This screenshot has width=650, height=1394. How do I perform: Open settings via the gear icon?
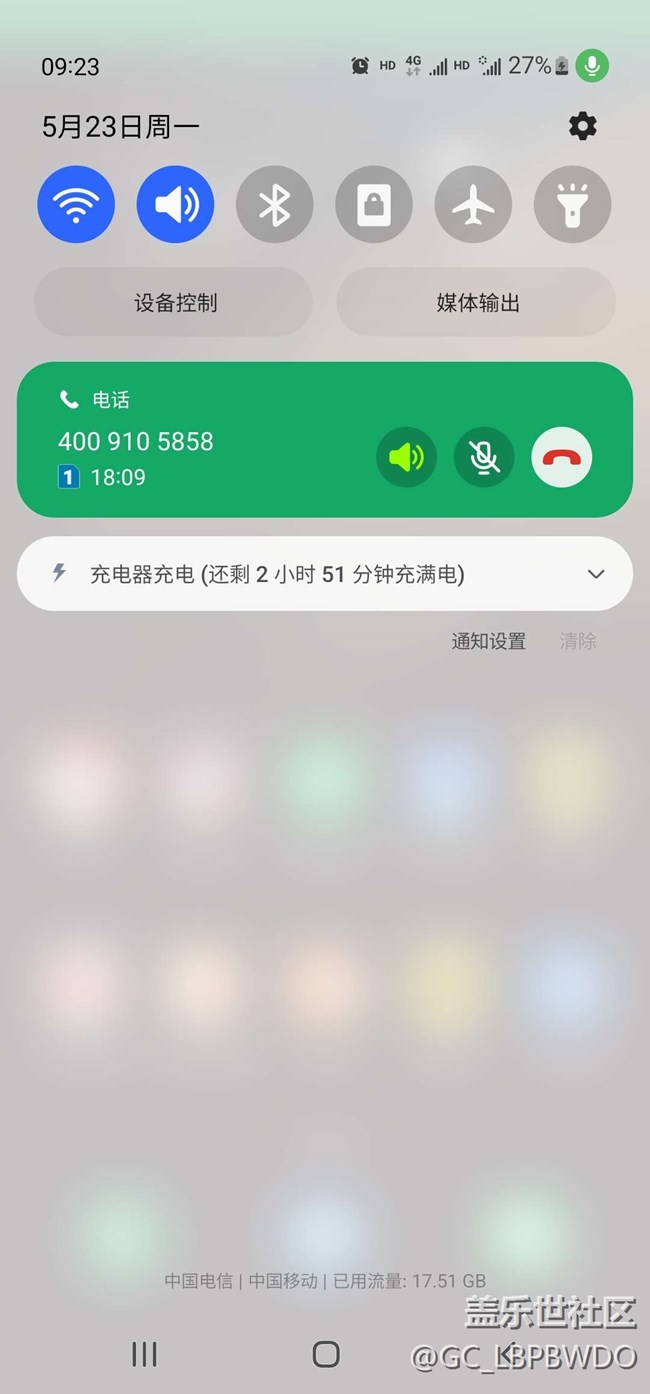tap(582, 126)
